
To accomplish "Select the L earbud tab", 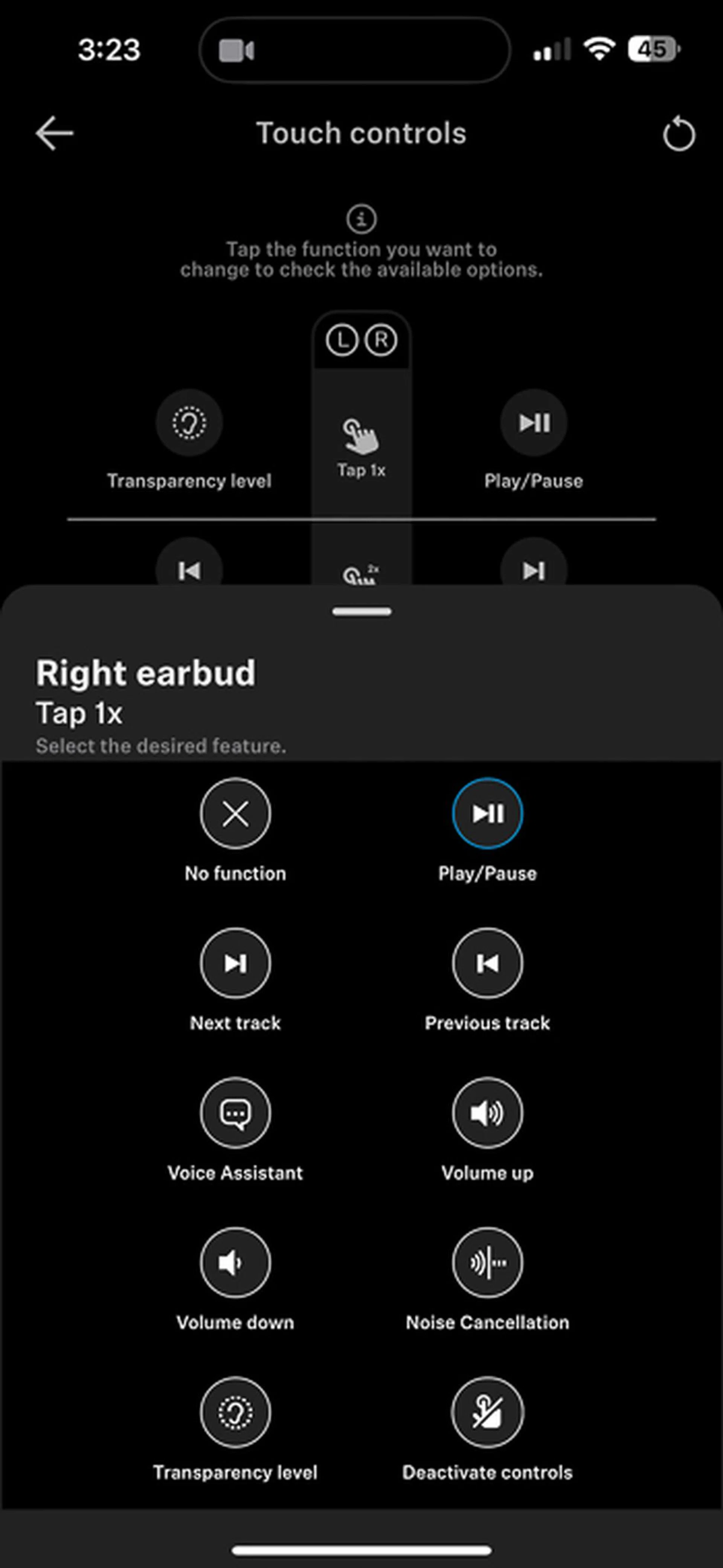I will click(x=343, y=340).
